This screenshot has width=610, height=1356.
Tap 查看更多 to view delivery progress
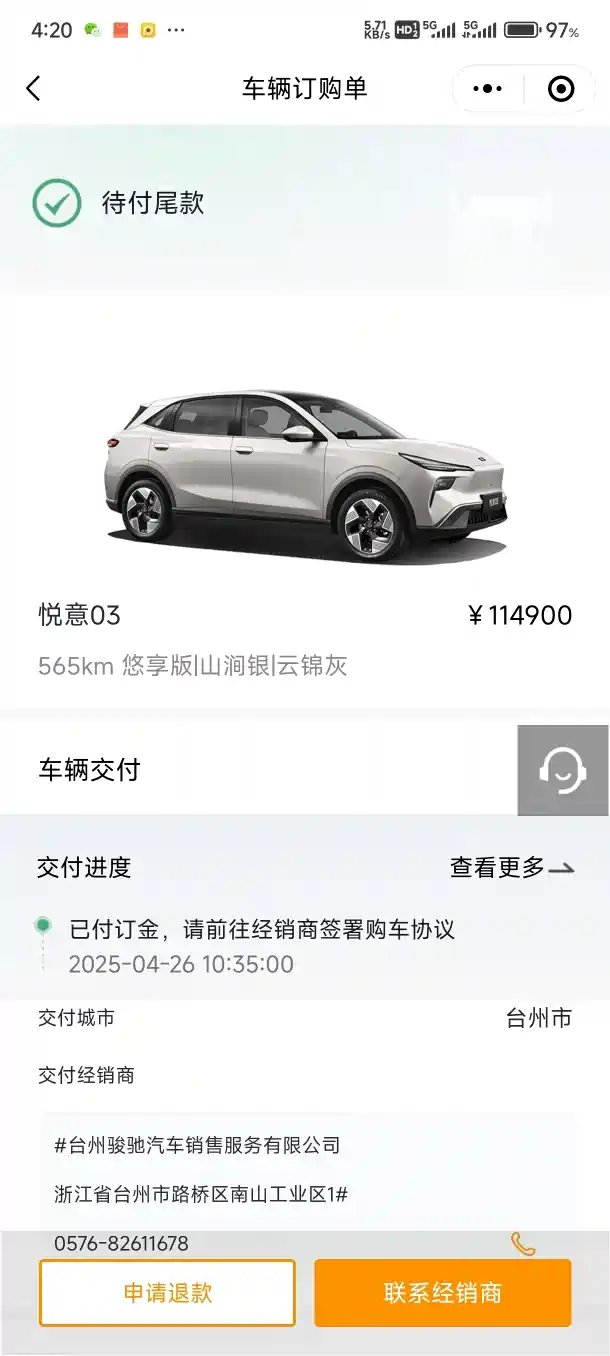pos(511,868)
